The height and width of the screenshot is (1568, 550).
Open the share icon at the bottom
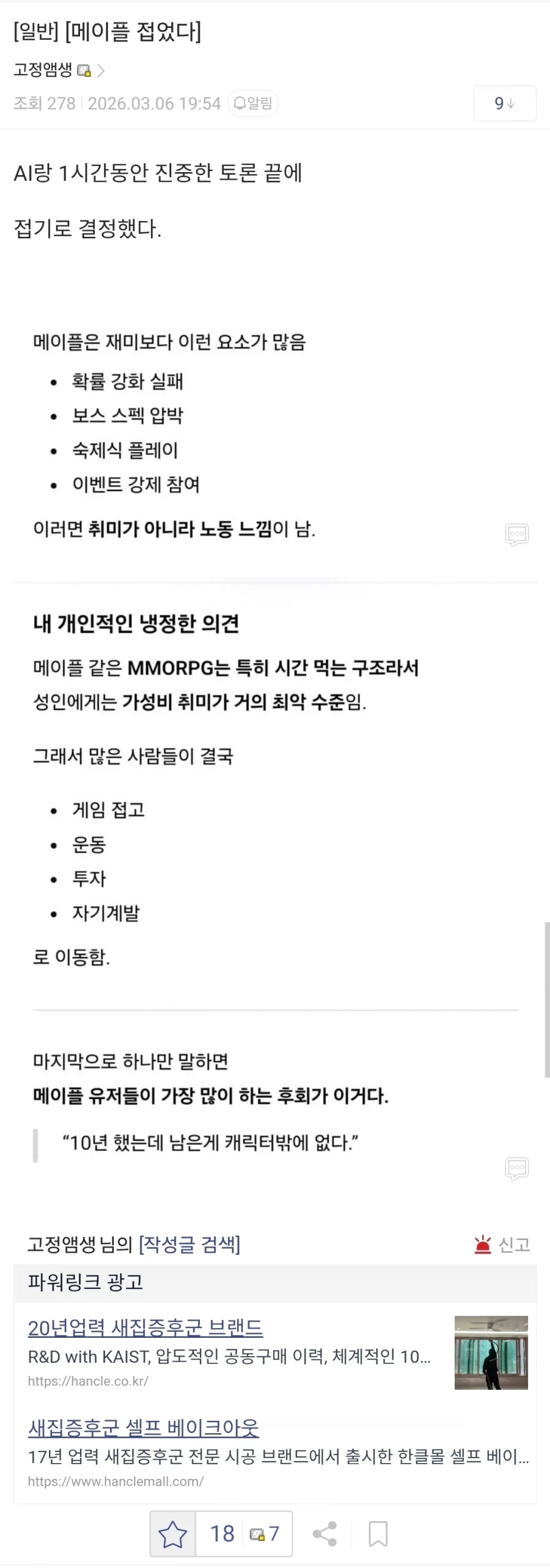325,1533
